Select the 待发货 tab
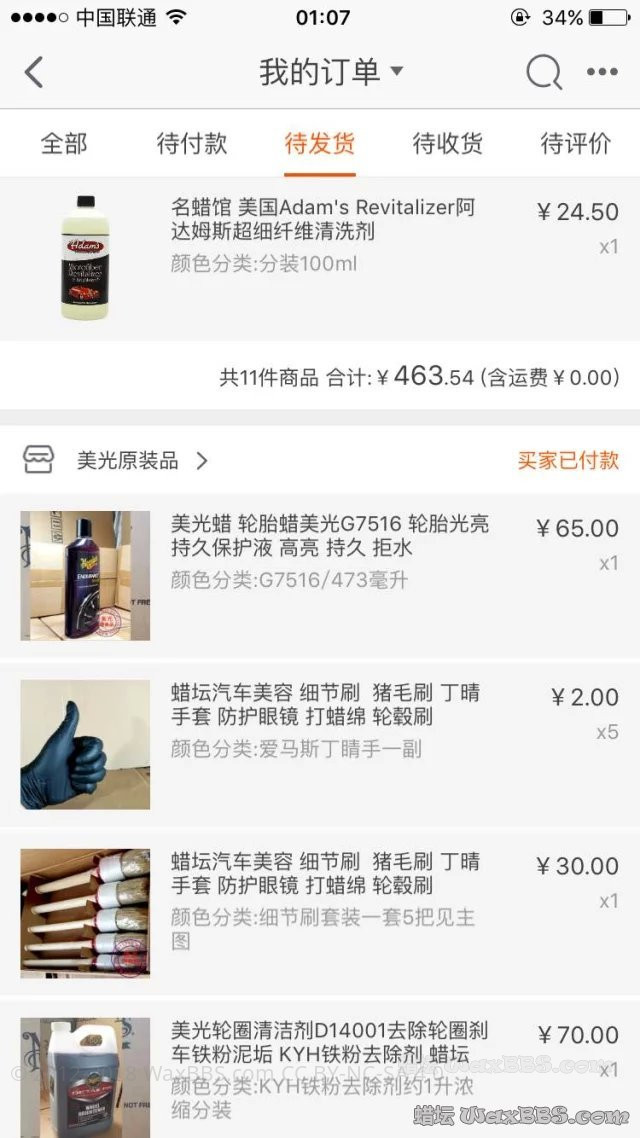Screen dimensions: 640x1138 (x=320, y=143)
